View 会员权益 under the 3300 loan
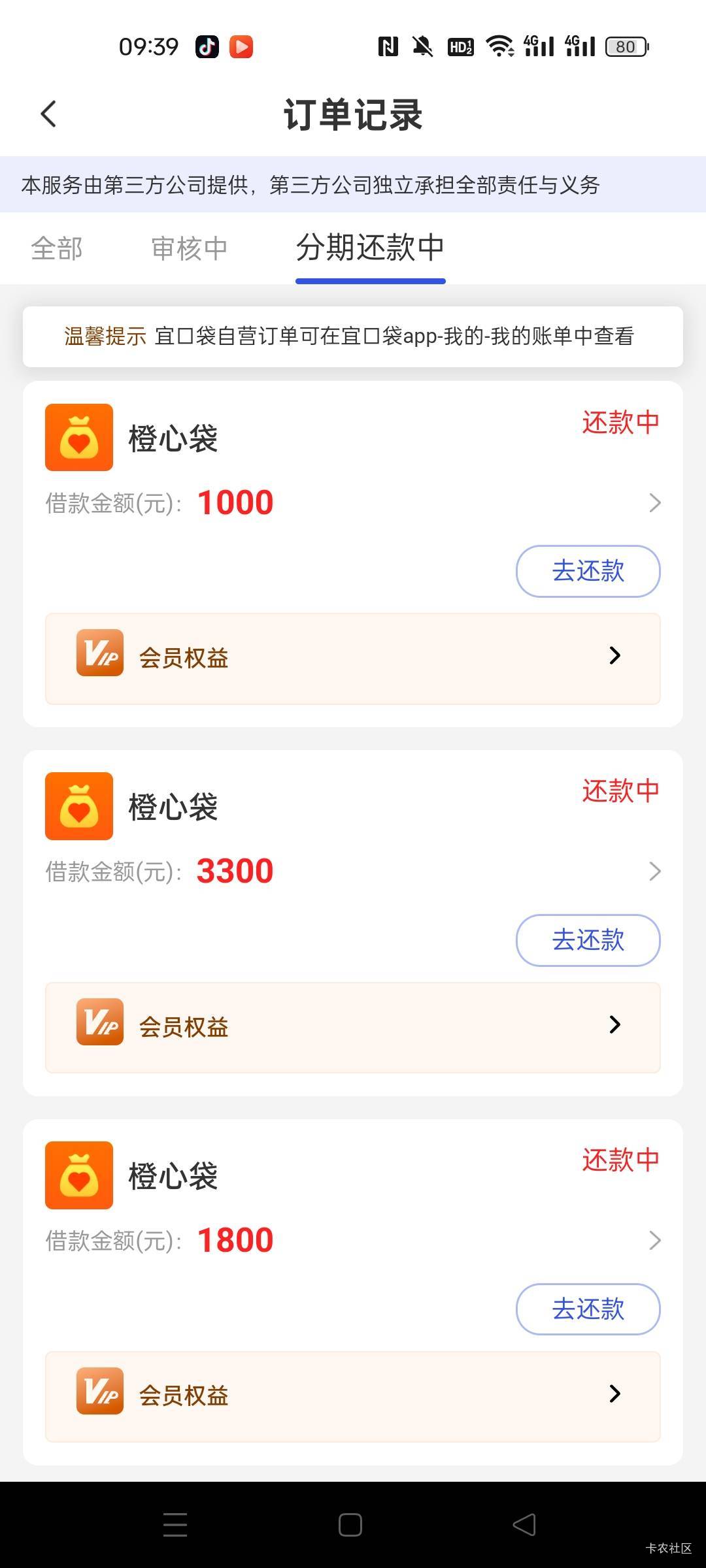Viewport: 706px width, 1568px height. [x=352, y=1027]
